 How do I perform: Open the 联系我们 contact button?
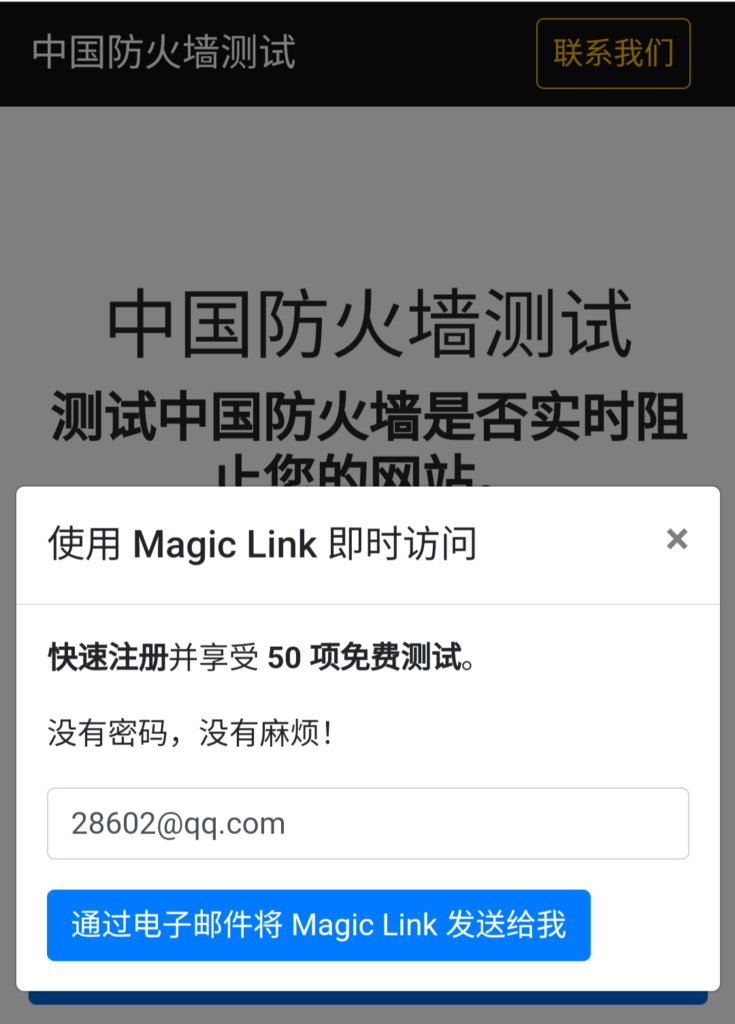click(613, 53)
